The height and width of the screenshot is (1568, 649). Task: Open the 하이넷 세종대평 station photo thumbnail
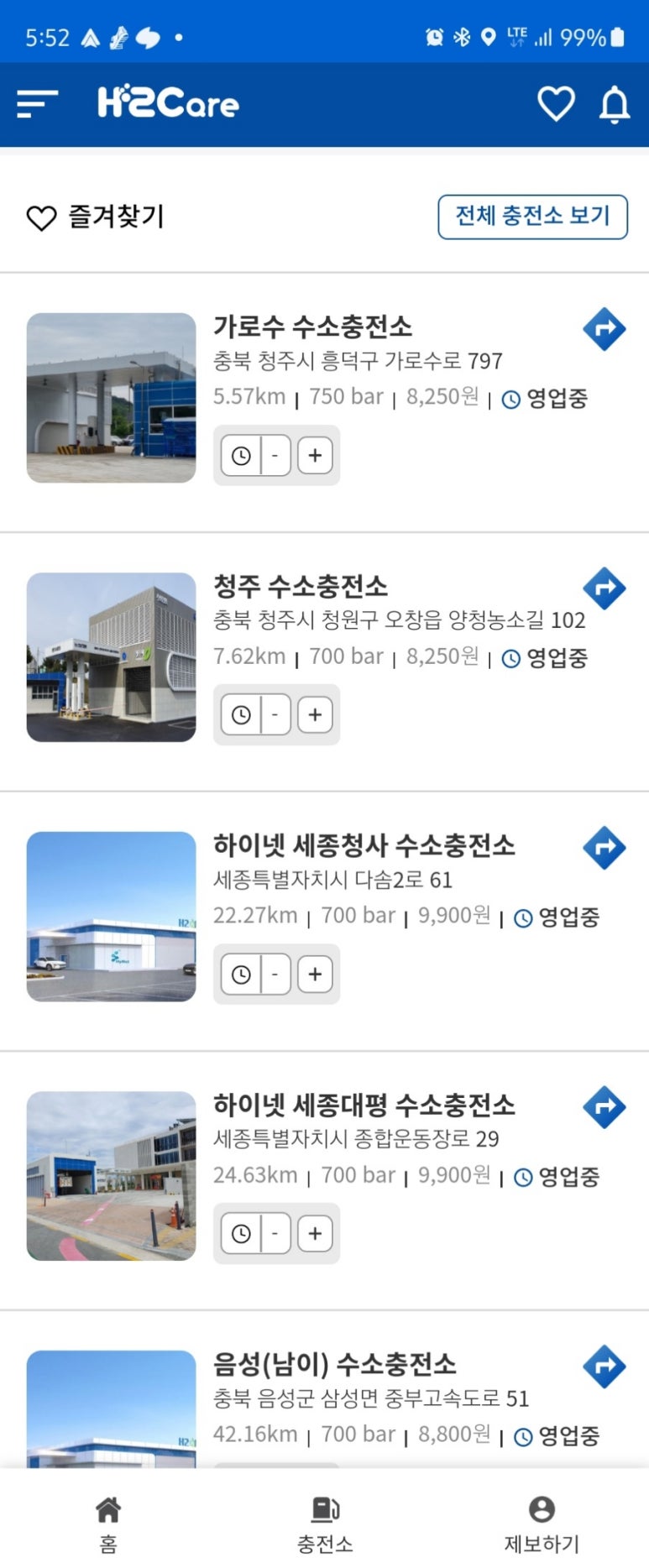111,1174
